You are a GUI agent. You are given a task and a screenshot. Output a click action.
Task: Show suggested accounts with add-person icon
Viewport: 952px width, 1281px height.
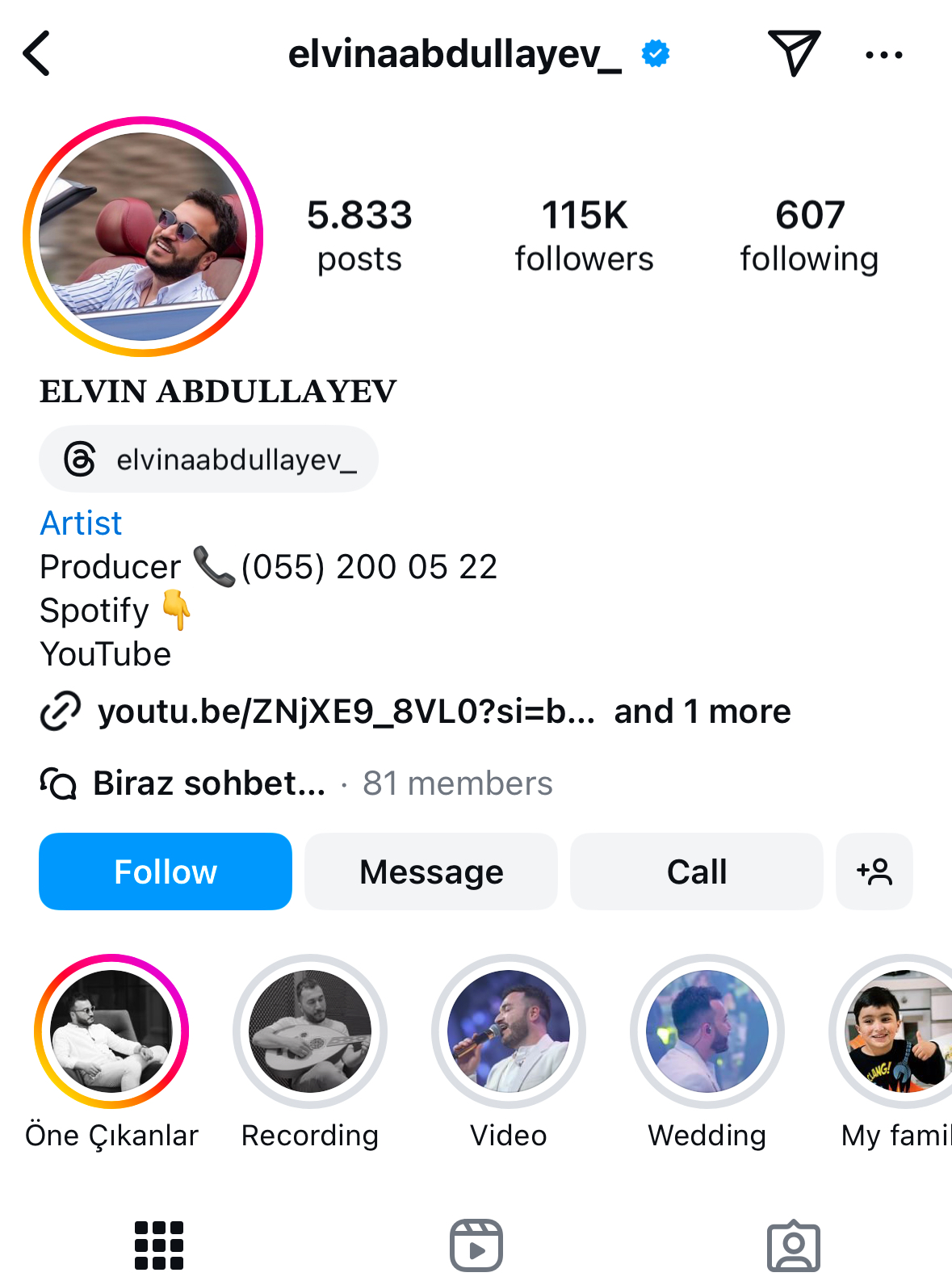(x=874, y=871)
